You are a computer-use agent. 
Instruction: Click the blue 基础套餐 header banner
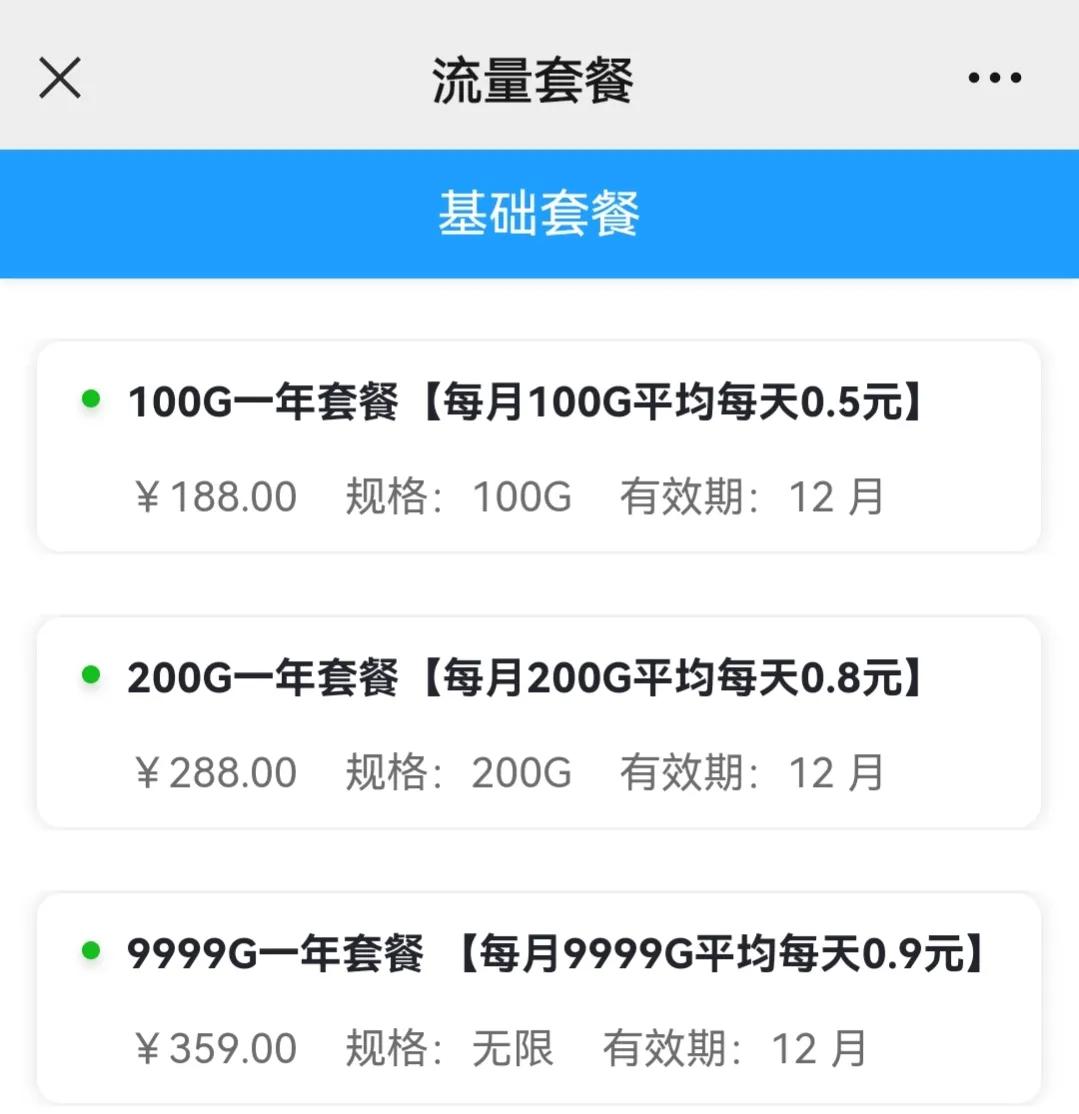[539, 213]
